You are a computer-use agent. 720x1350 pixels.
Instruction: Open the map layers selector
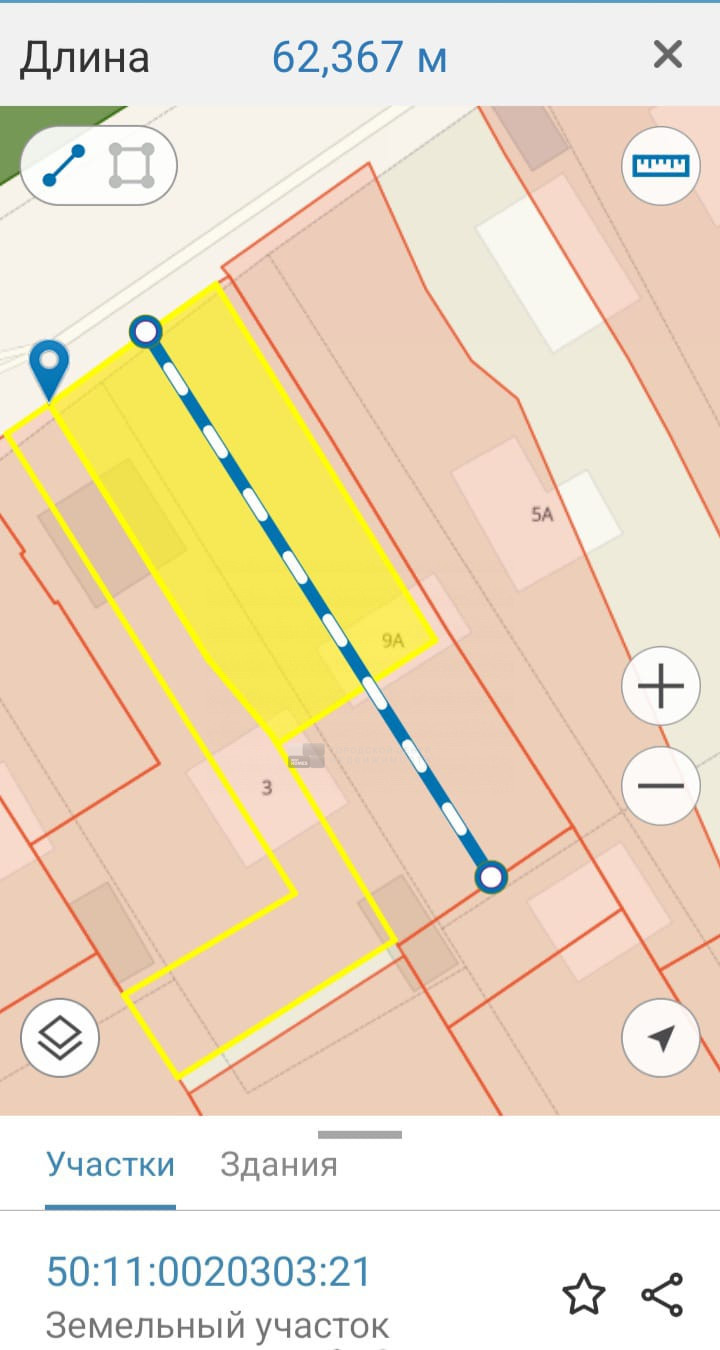(60, 1037)
